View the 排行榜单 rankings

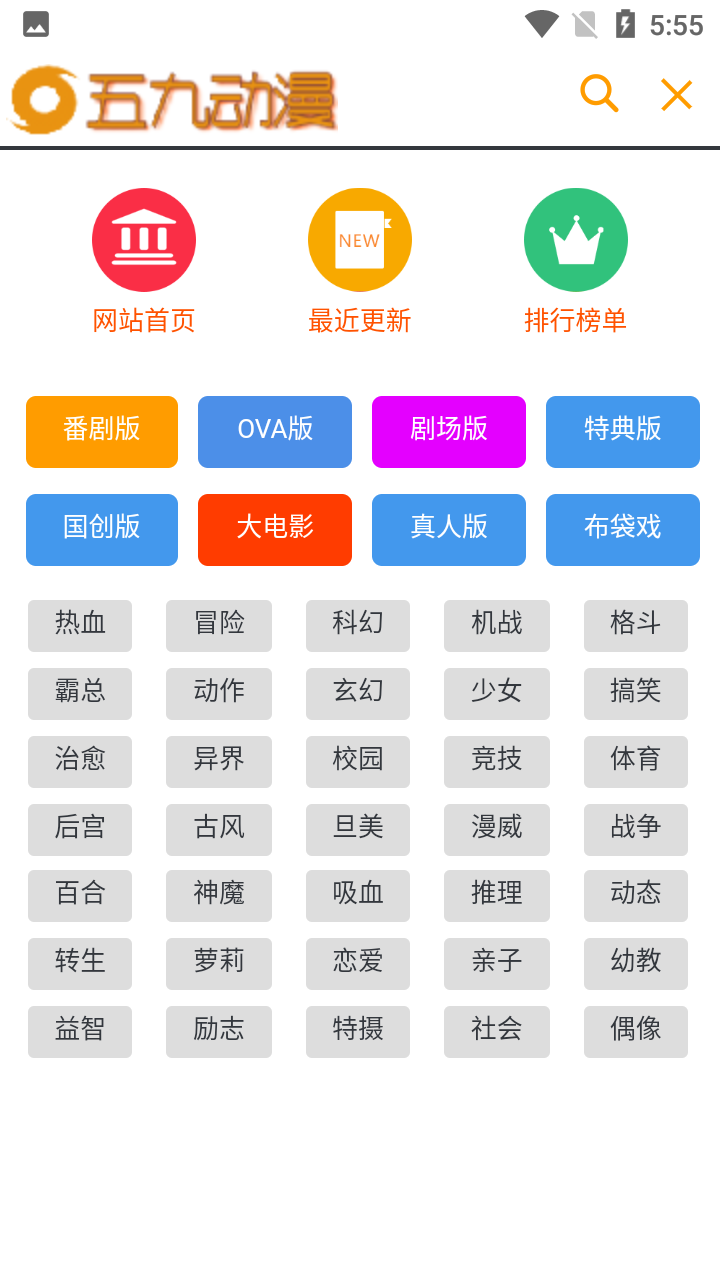click(x=576, y=262)
